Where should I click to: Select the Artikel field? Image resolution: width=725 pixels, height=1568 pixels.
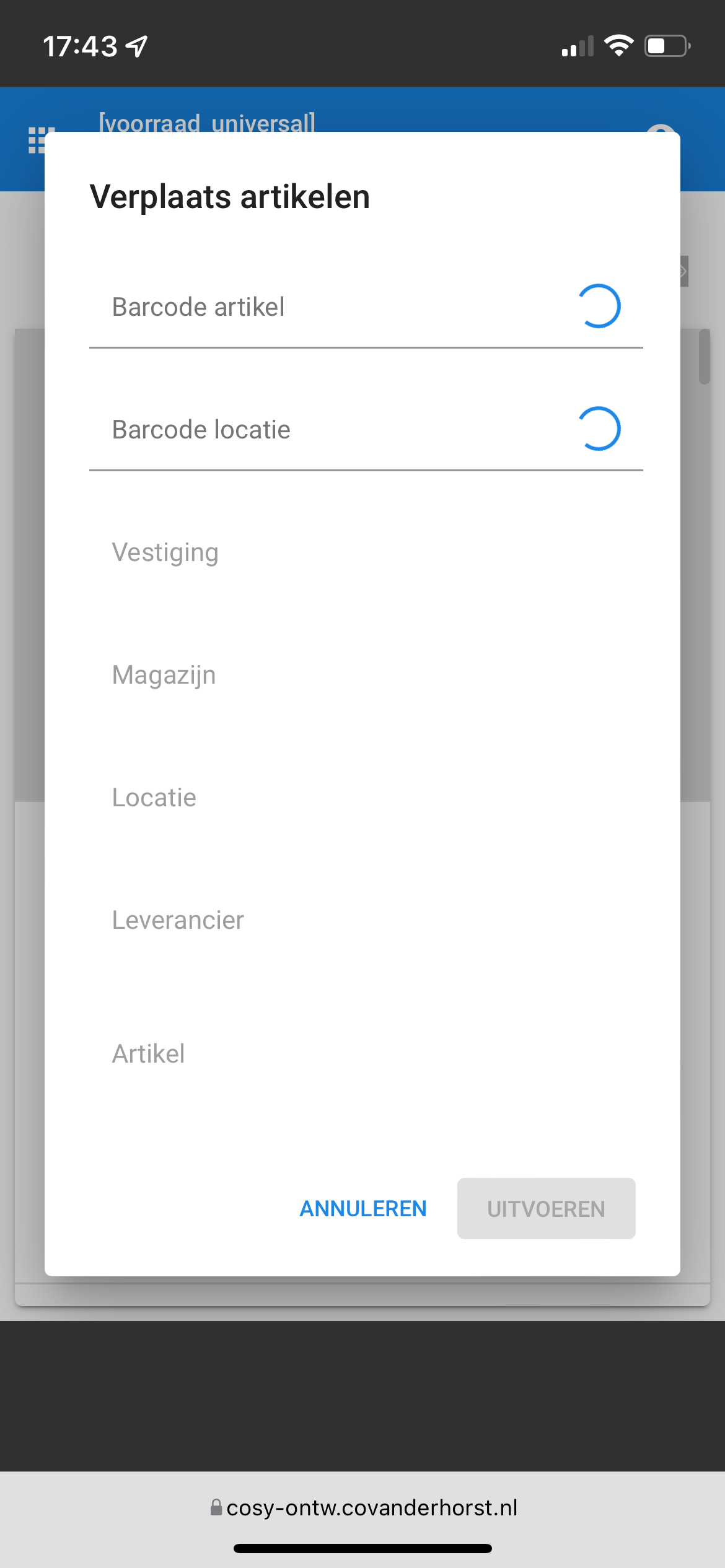(366, 1054)
